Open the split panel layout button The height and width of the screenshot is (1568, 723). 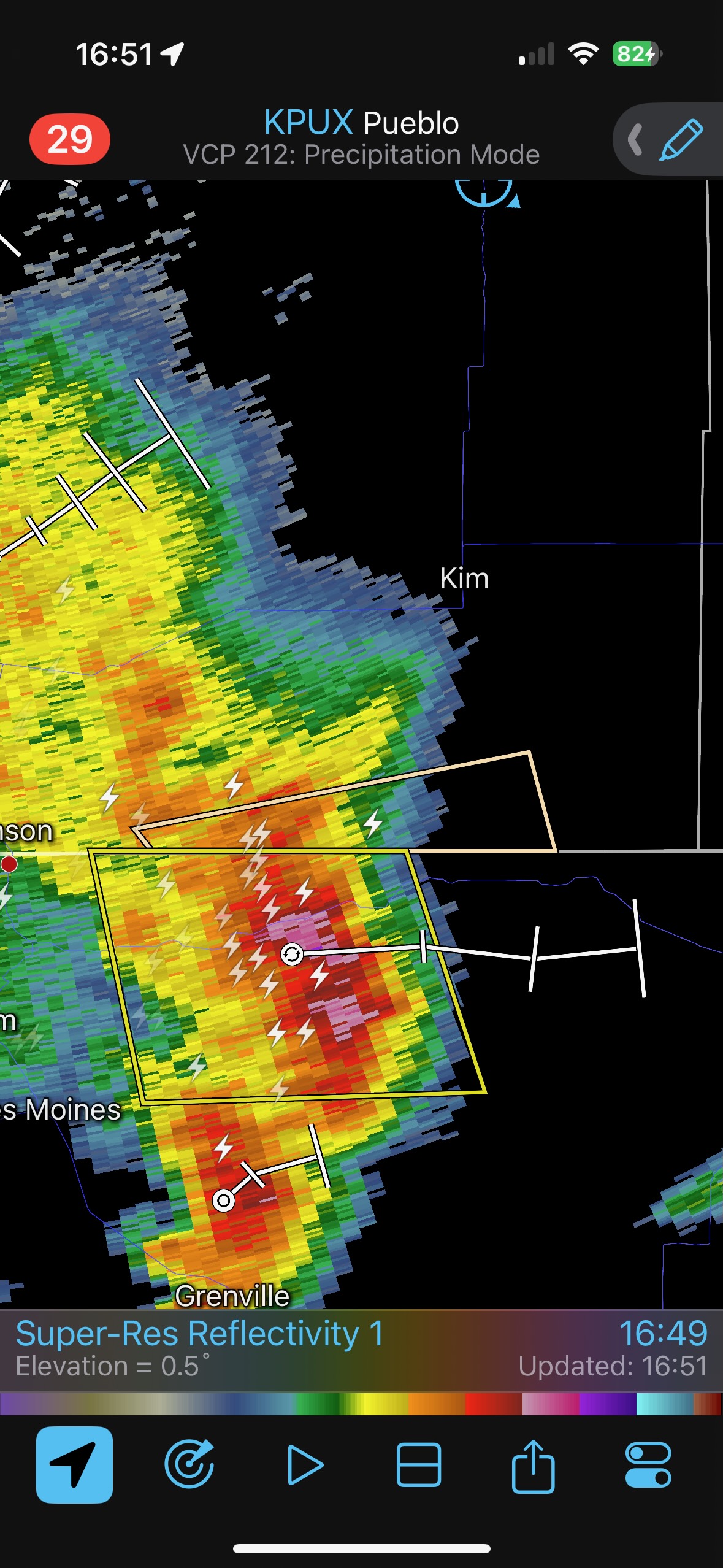pos(419,1464)
